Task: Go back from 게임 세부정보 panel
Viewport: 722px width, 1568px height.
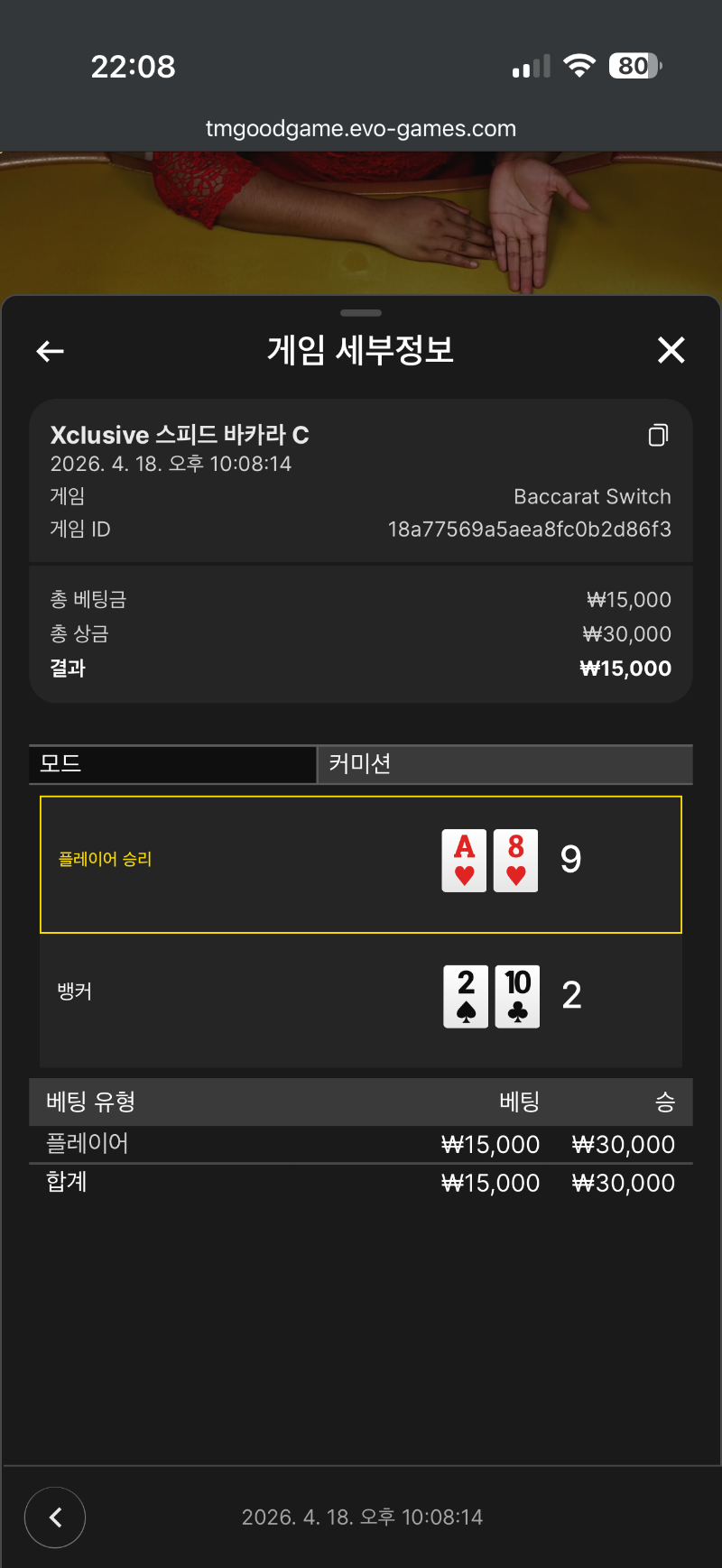Action: tap(51, 351)
